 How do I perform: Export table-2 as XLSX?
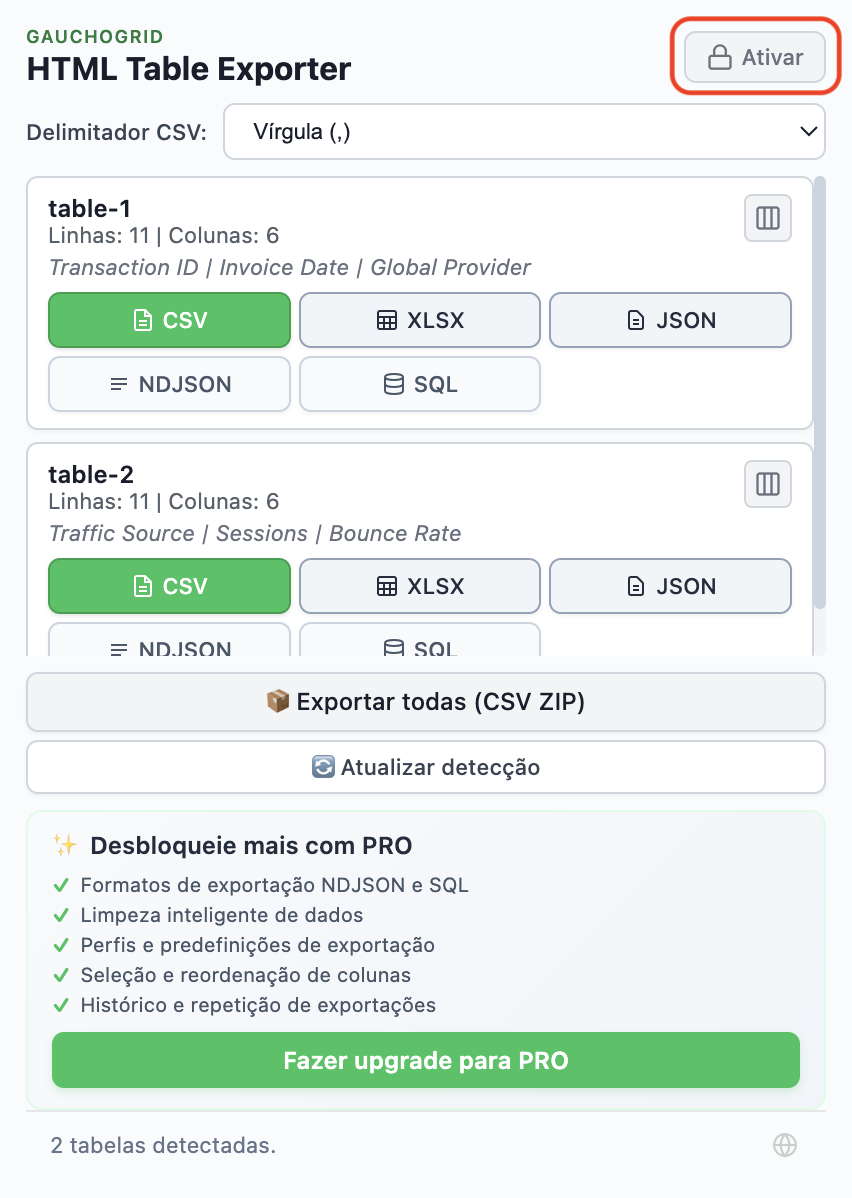tap(419, 586)
